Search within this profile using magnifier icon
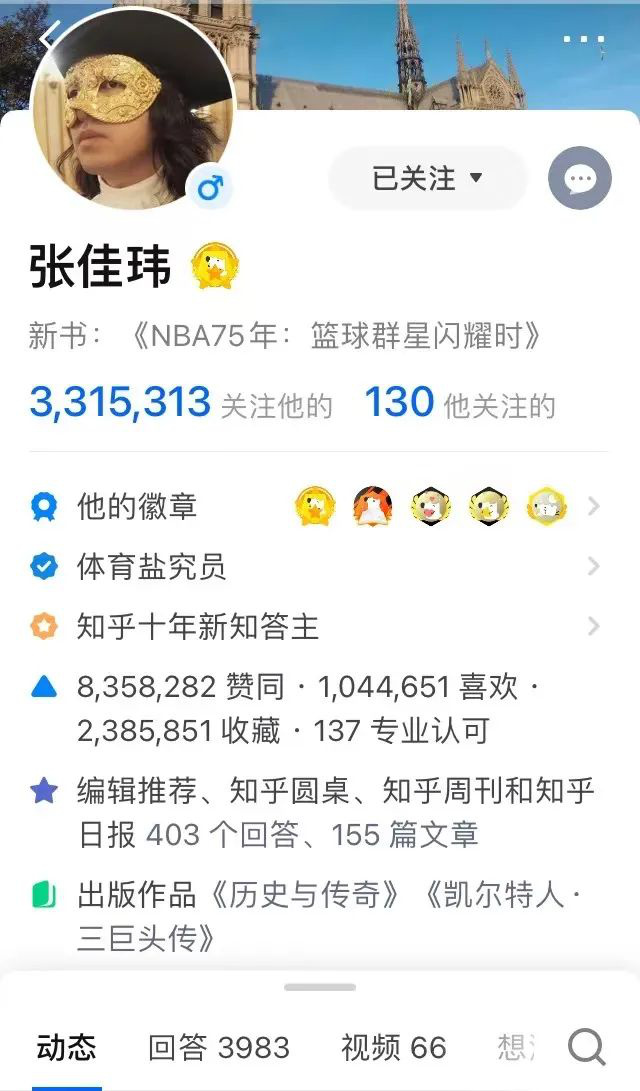 click(586, 1047)
